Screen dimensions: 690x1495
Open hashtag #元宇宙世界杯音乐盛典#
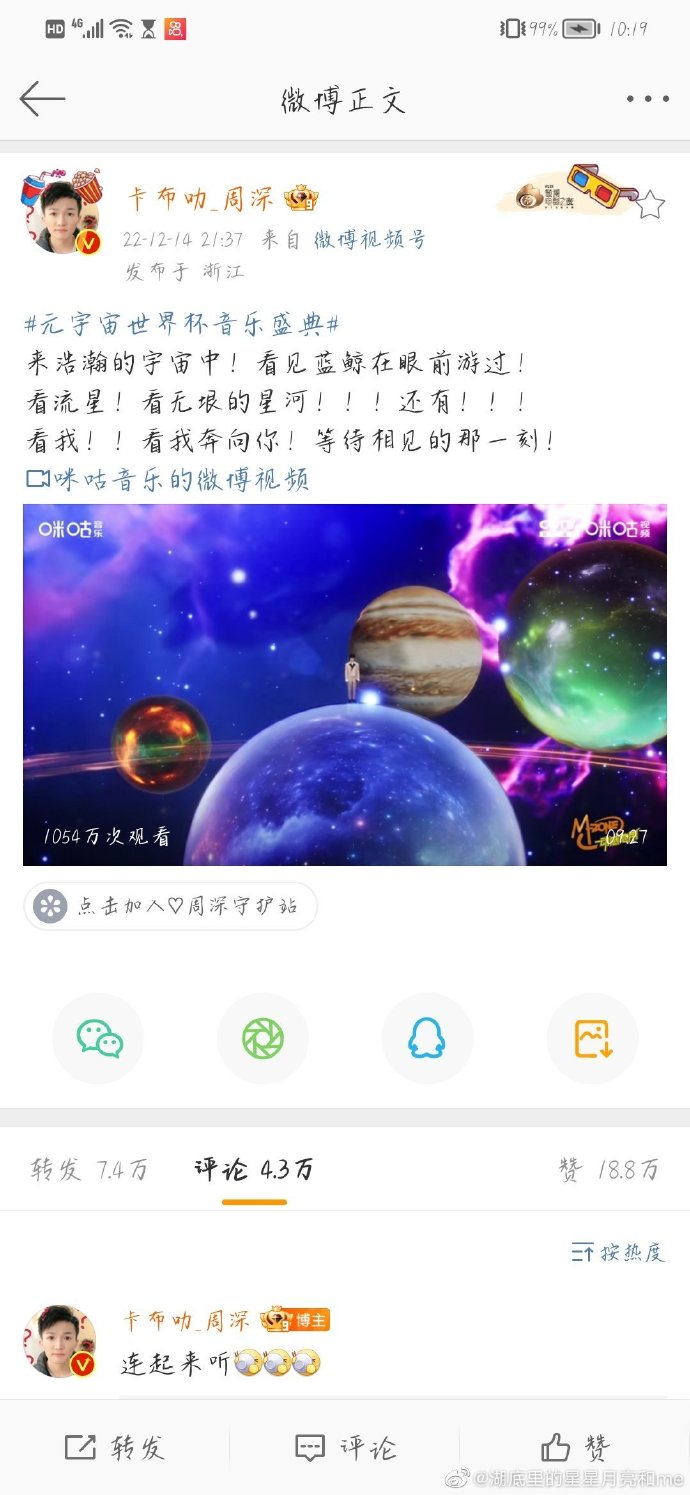[182, 324]
